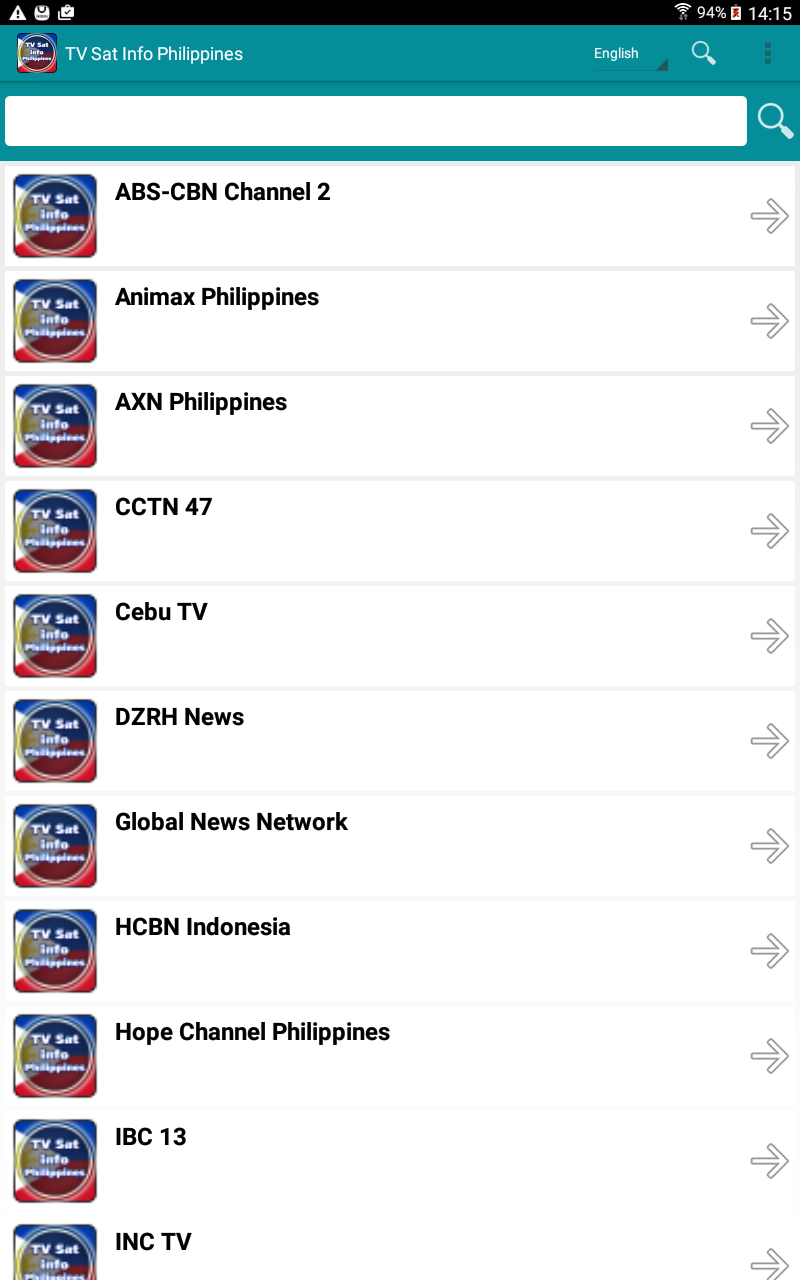View Global News Network info
This screenshot has height=1280, width=800.
tap(400, 846)
